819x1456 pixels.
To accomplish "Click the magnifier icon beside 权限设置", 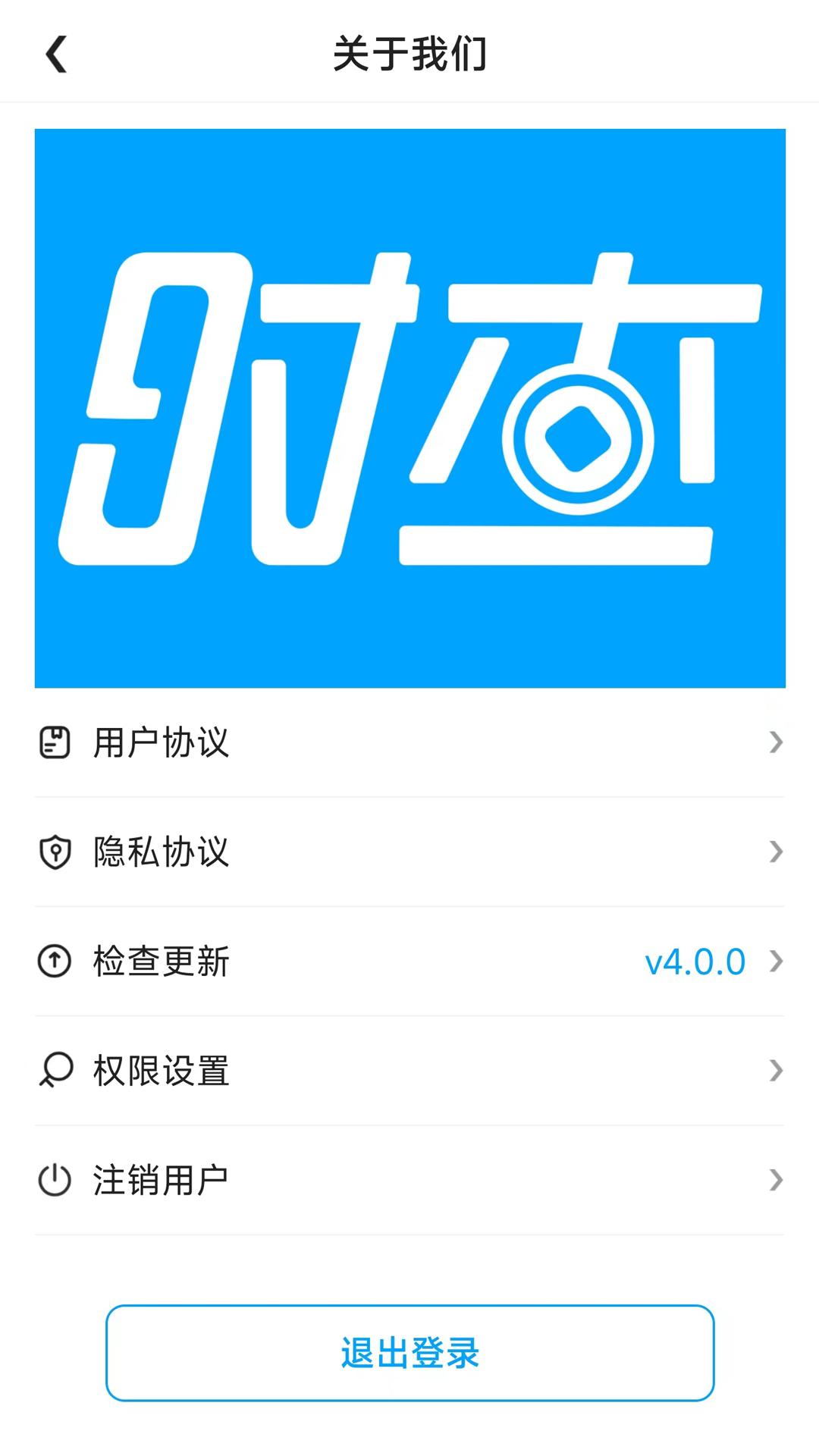I will [x=53, y=1070].
